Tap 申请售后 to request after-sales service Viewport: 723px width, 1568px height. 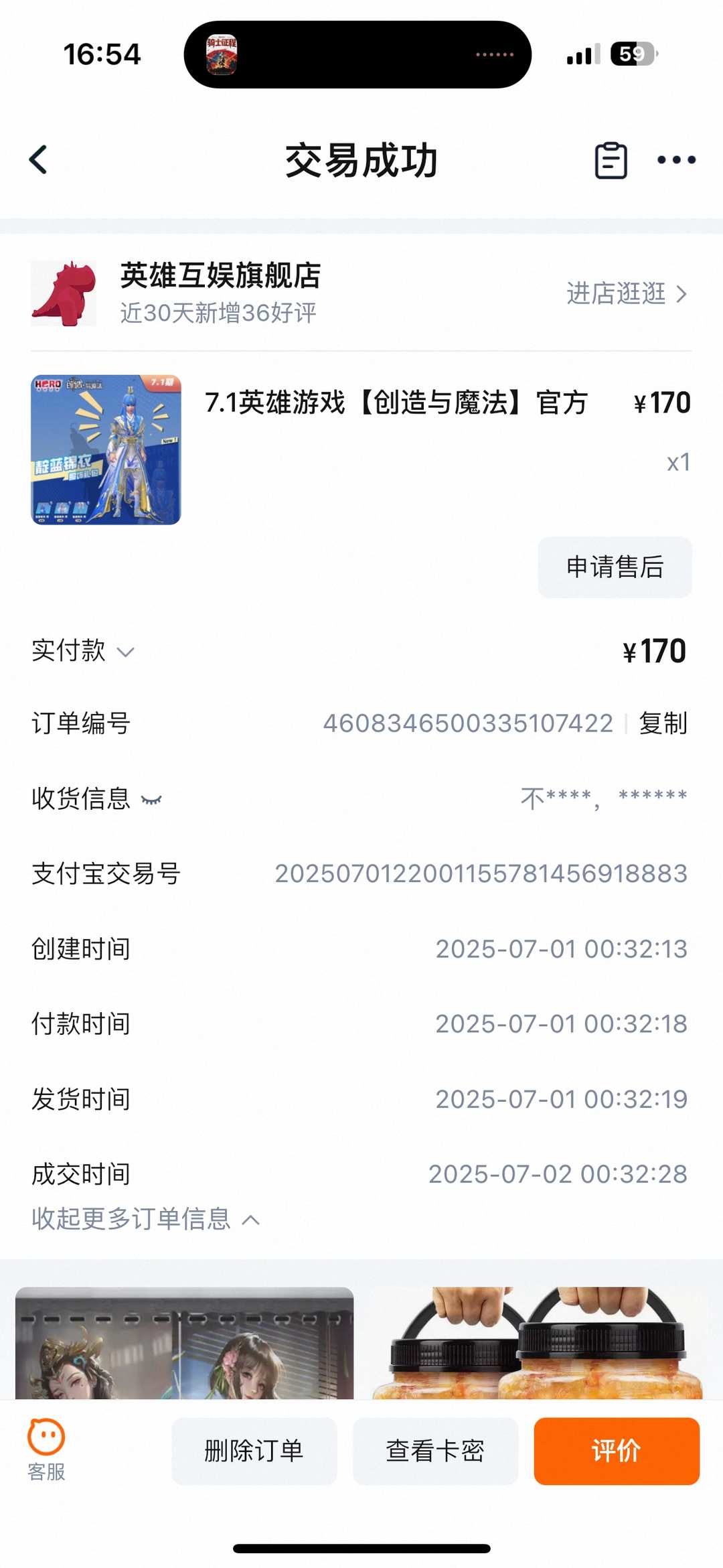tap(615, 567)
